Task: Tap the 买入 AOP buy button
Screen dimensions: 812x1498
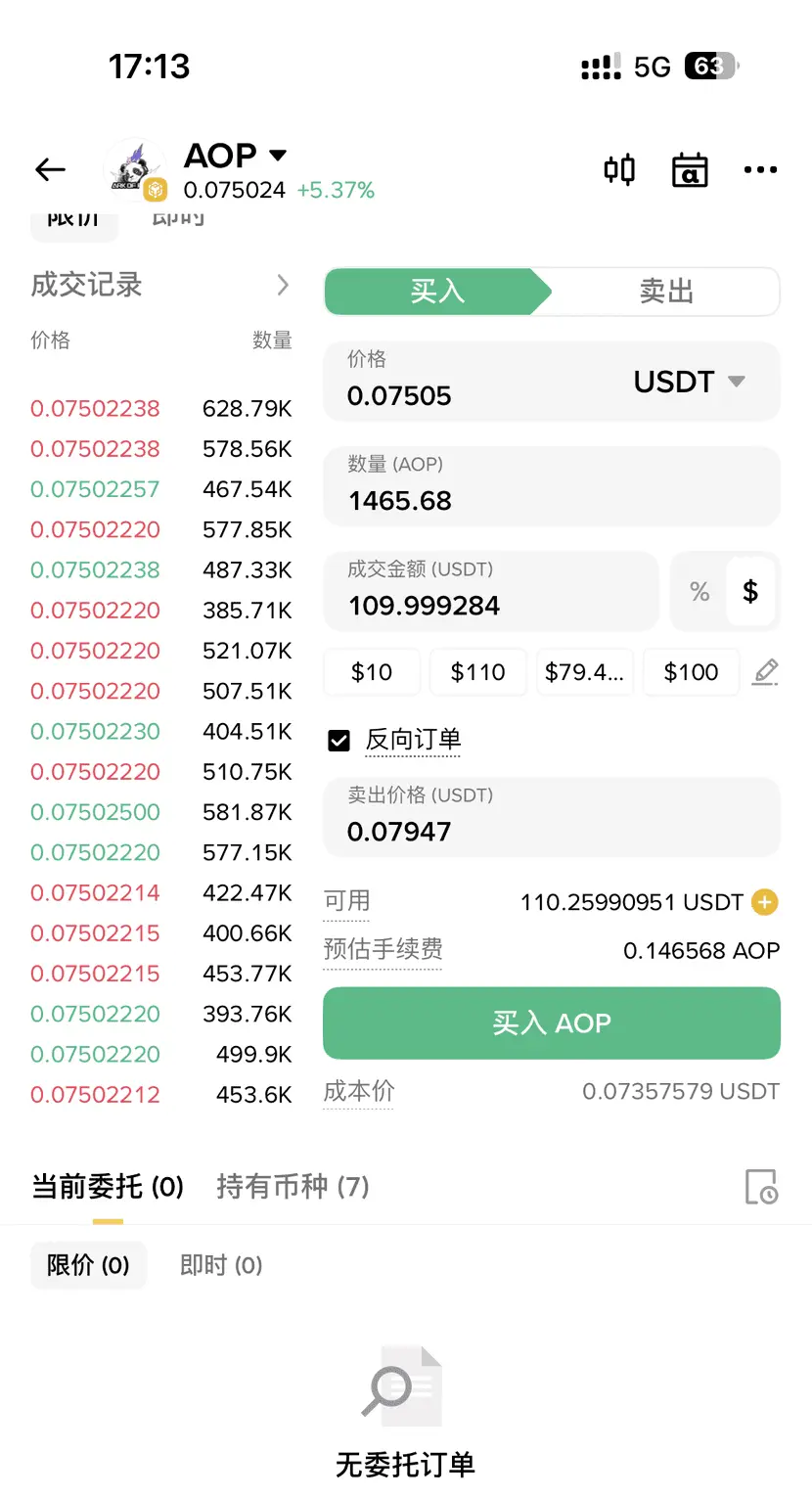Action: (x=551, y=1023)
